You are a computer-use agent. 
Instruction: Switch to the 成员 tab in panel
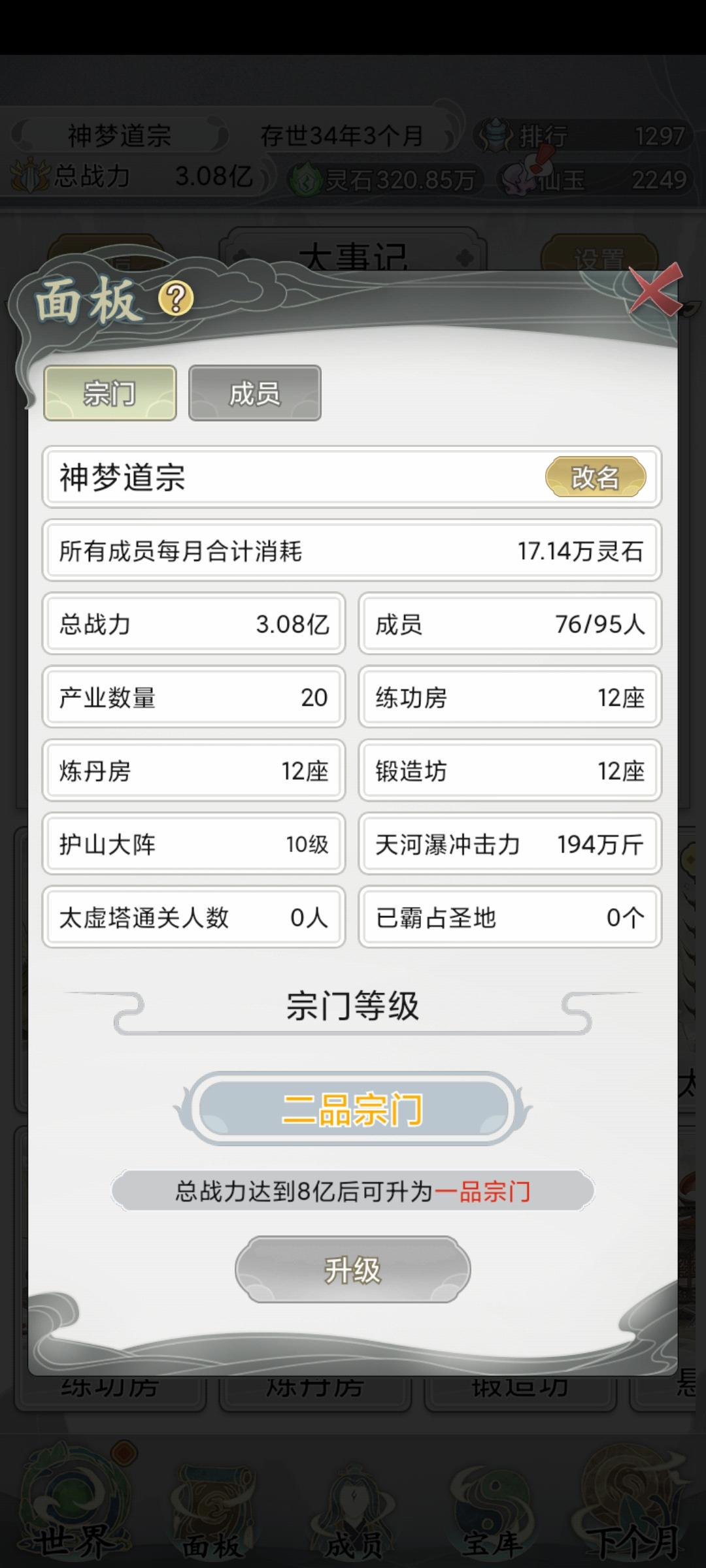point(254,392)
